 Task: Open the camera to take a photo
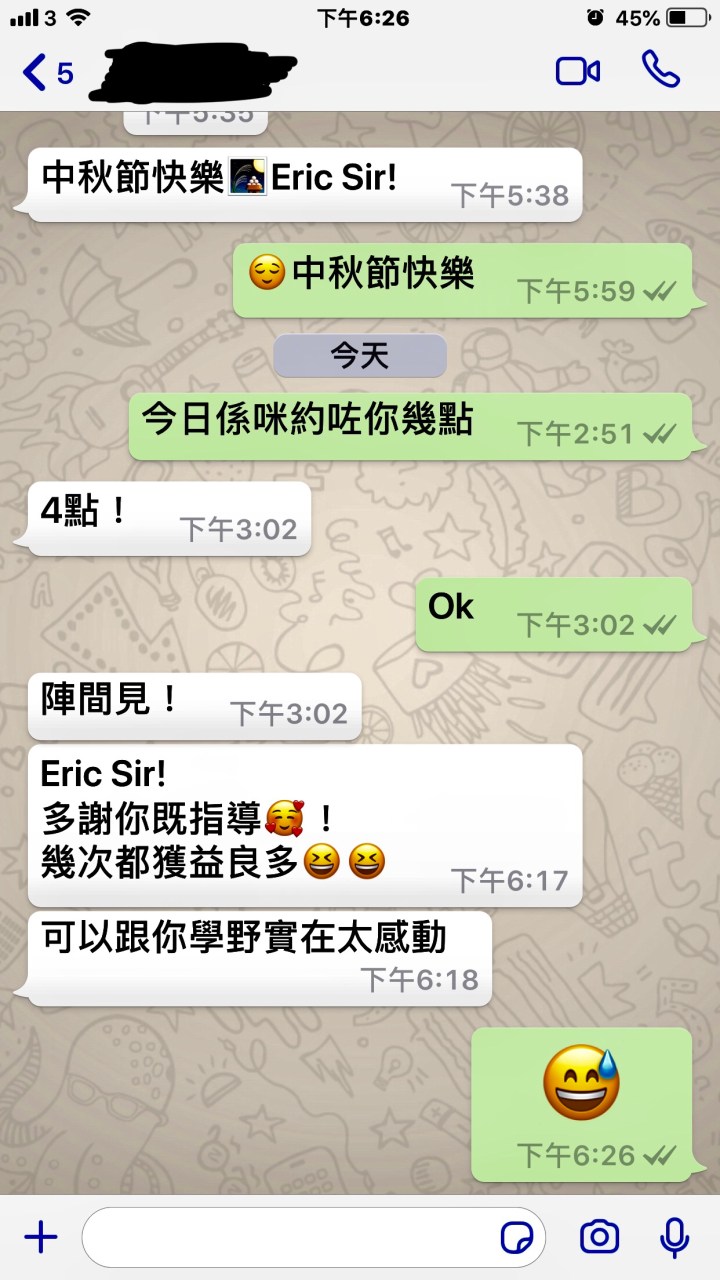[x=599, y=1238]
